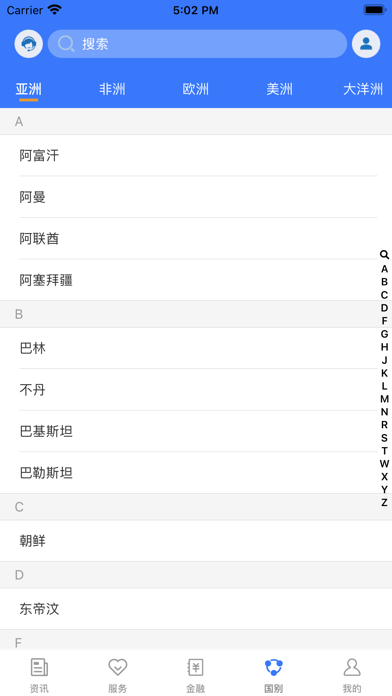Open the 巴基斯坦 country row
The image size is (392, 696).
pos(196,431)
